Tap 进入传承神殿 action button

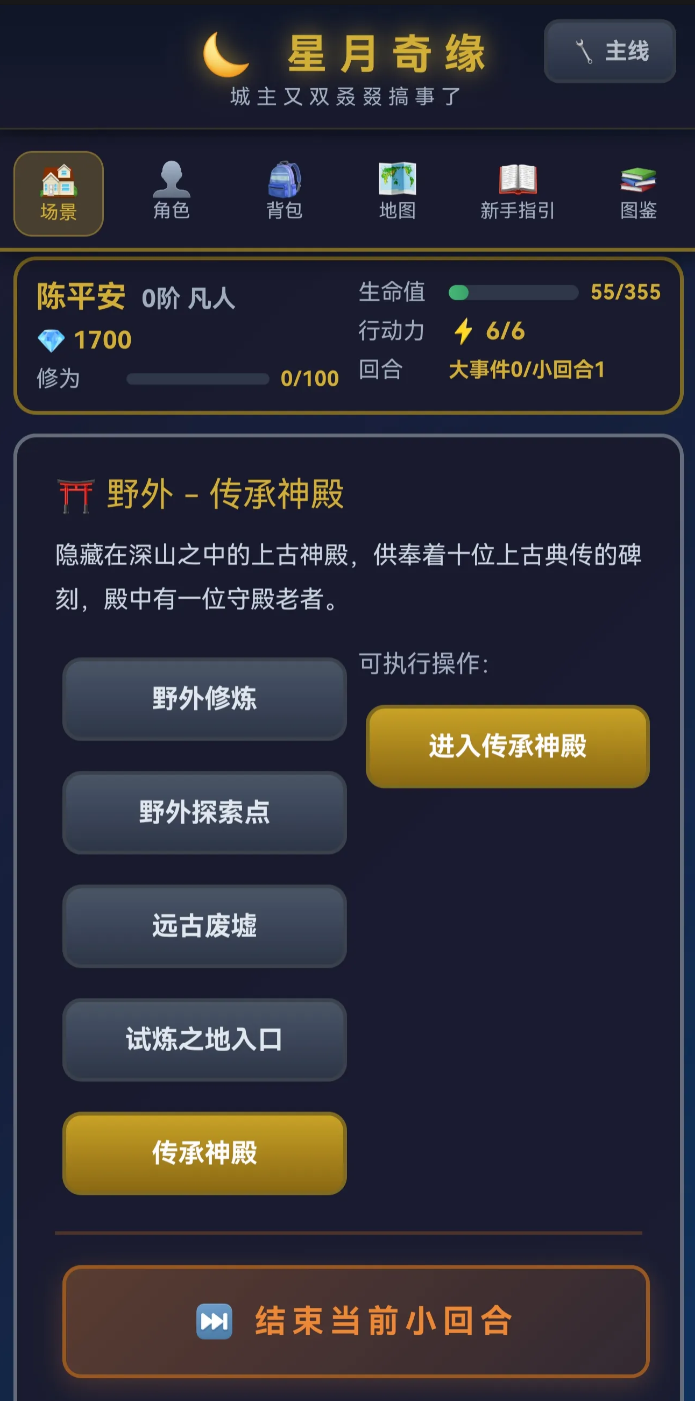point(508,747)
